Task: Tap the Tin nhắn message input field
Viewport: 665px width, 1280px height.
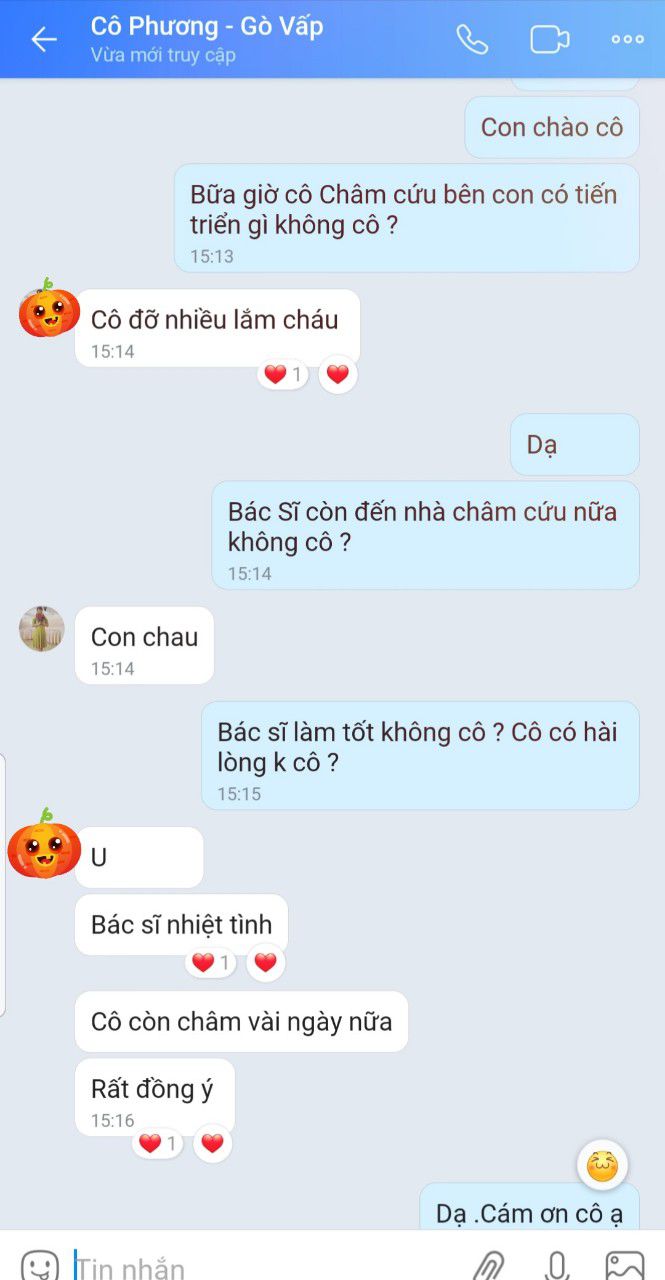Action: click(260, 1267)
